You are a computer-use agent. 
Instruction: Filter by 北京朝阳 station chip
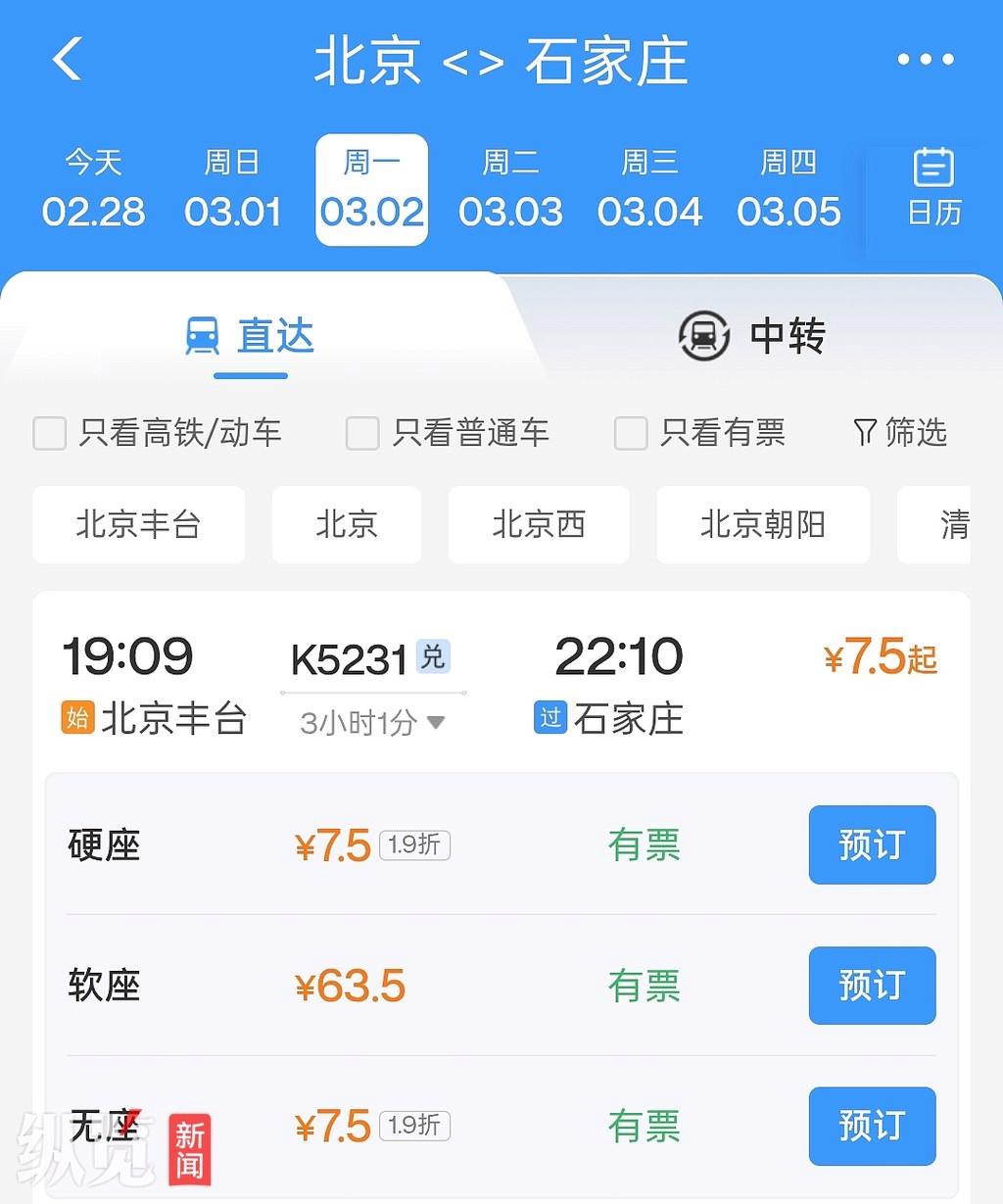(762, 525)
